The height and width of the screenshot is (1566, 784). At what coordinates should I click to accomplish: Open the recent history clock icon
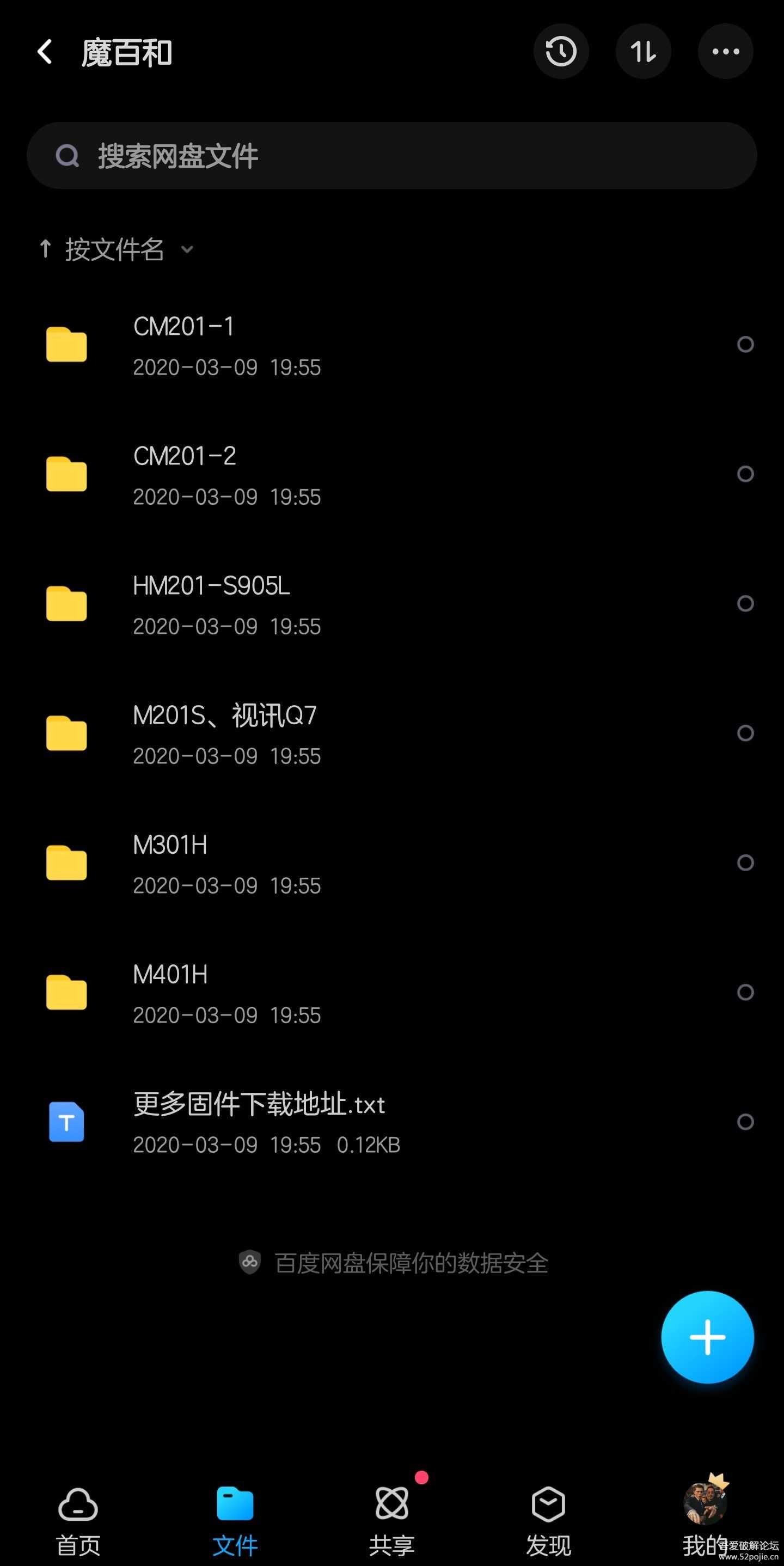561,52
